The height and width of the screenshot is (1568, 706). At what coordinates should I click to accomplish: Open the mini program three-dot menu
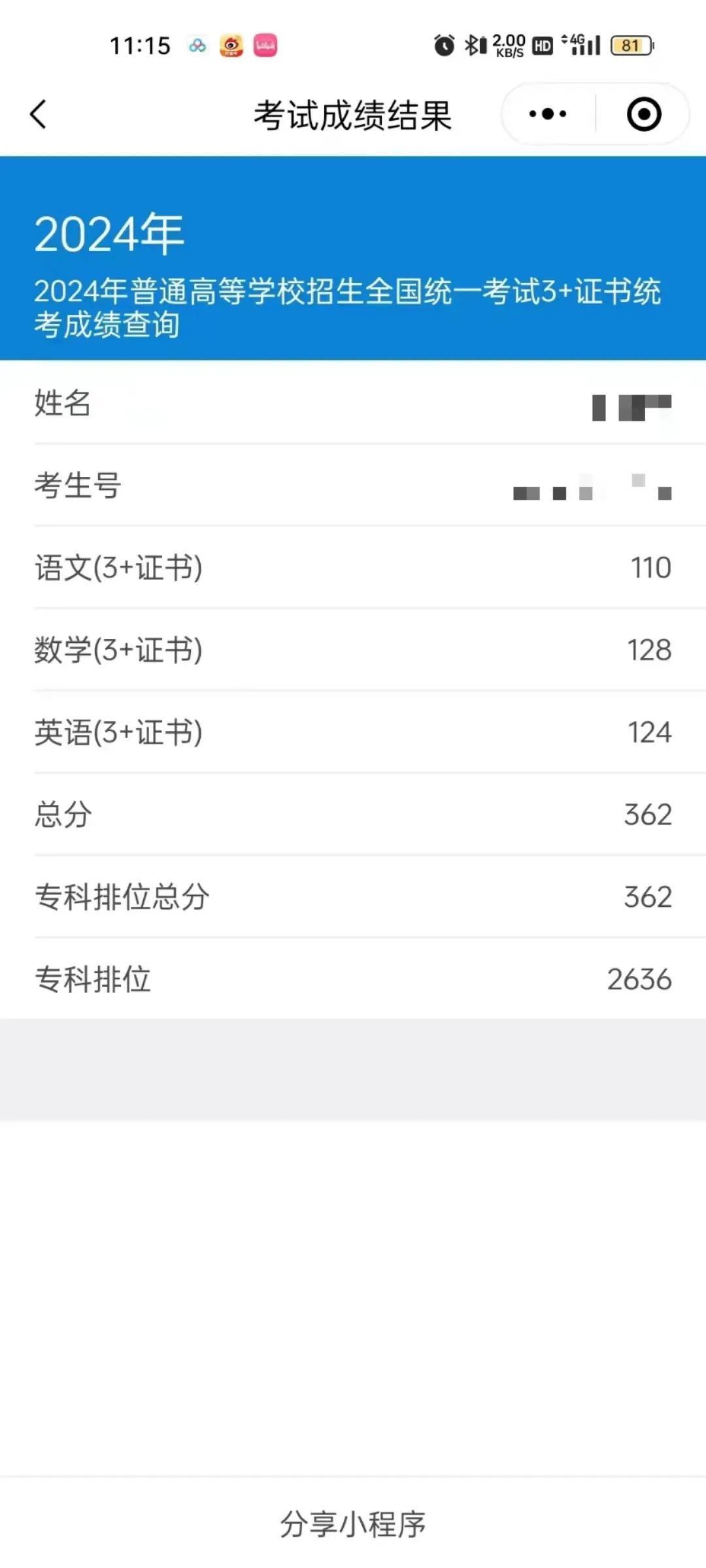548,114
